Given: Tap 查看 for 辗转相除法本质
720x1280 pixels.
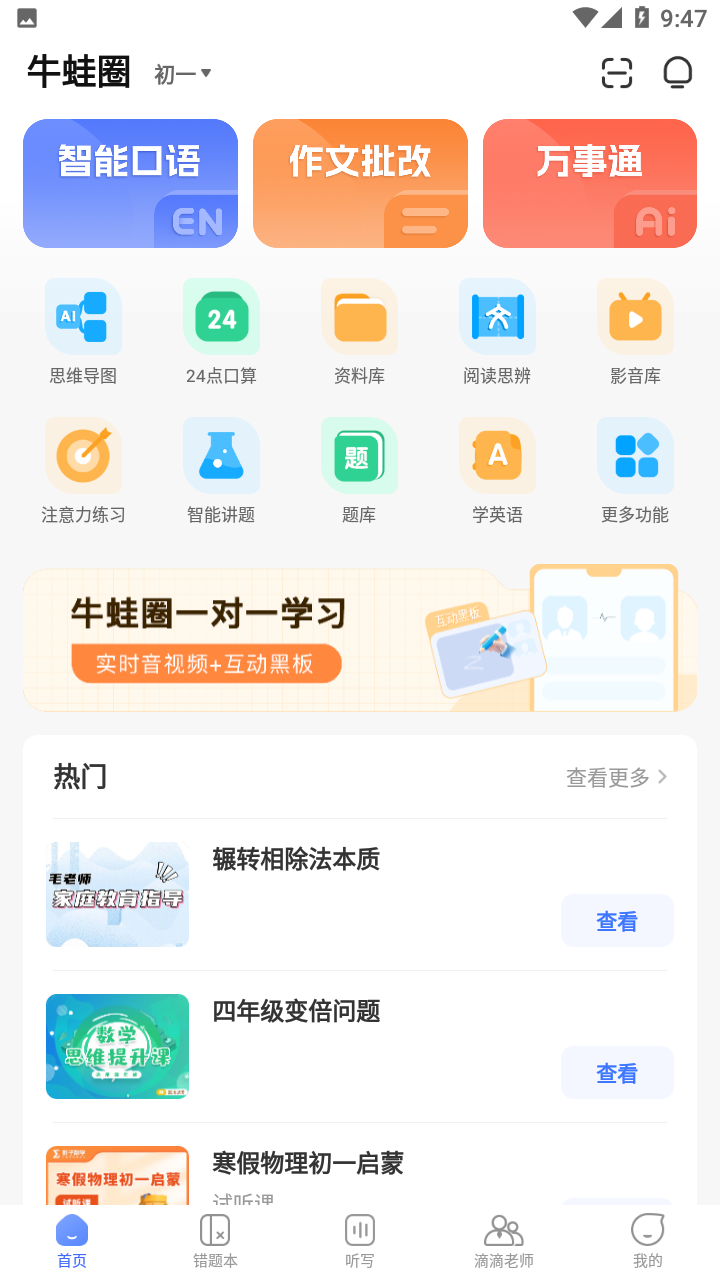Looking at the screenshot, I should coord(617,921).
